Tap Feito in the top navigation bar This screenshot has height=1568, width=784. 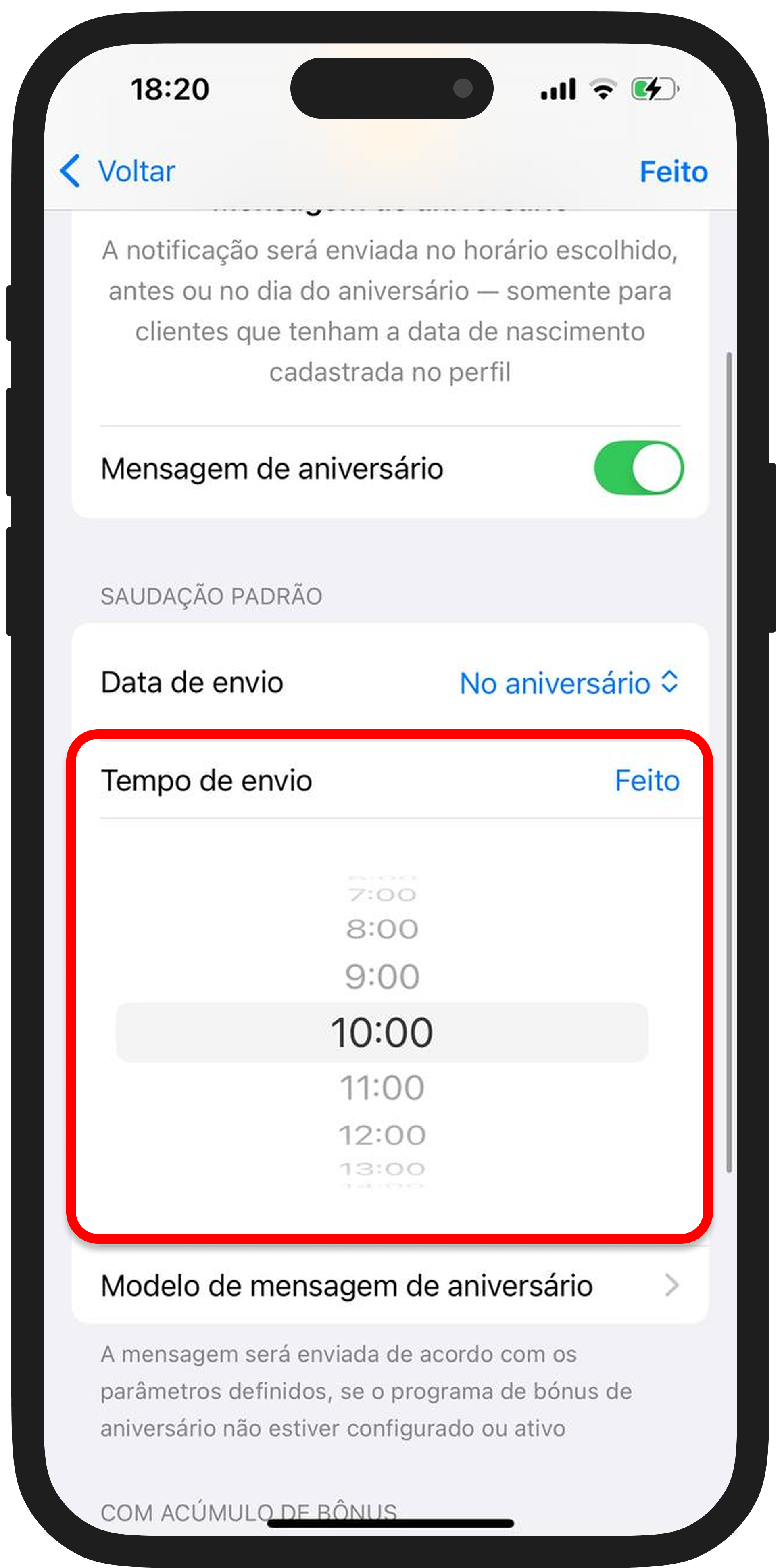coord(673,172)
